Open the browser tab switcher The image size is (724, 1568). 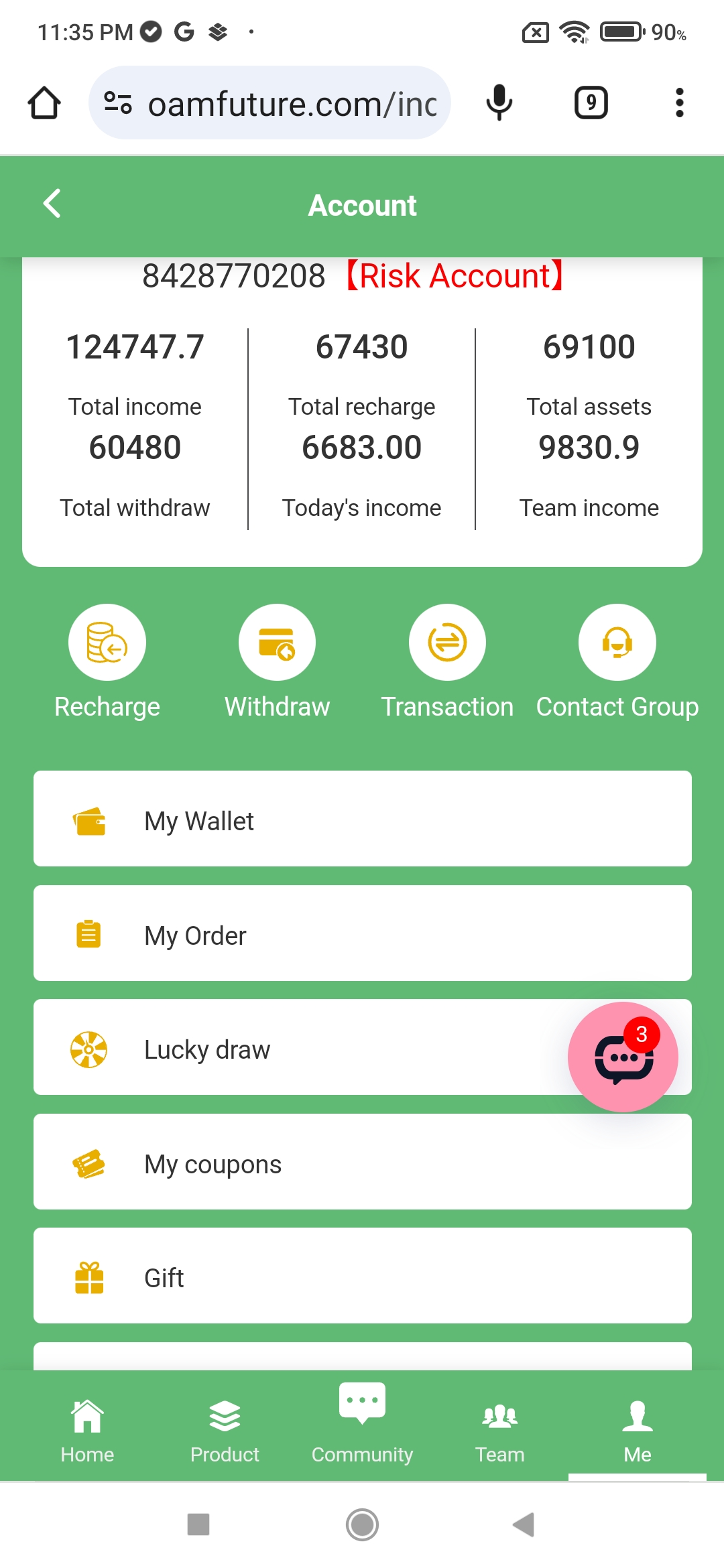(591, 103)
